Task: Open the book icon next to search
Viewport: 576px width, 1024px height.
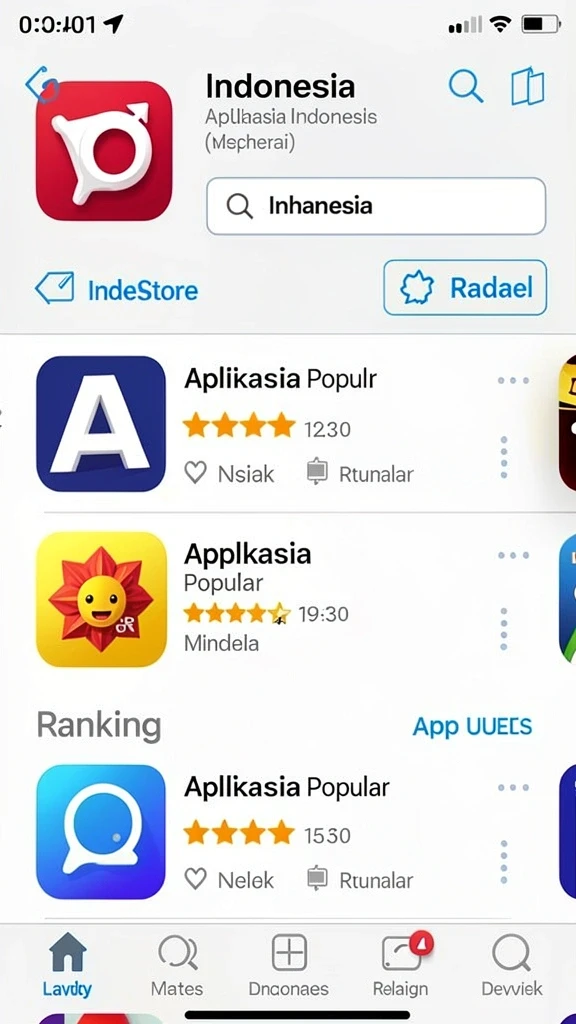Action: point(528,86)
